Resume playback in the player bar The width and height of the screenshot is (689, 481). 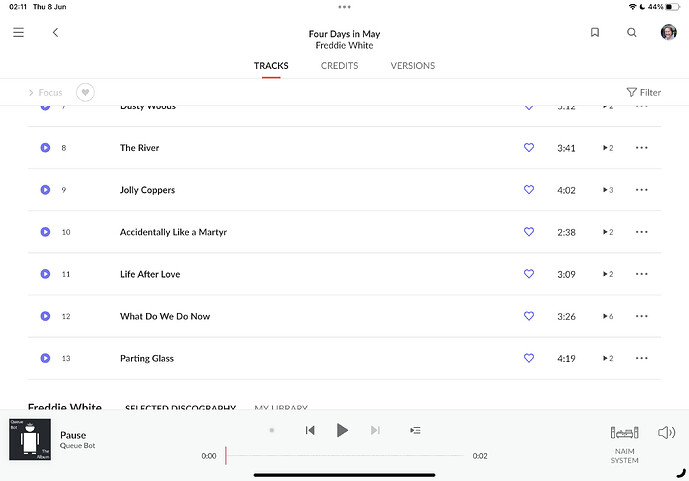pyautogui.click(x=342, y=430)
